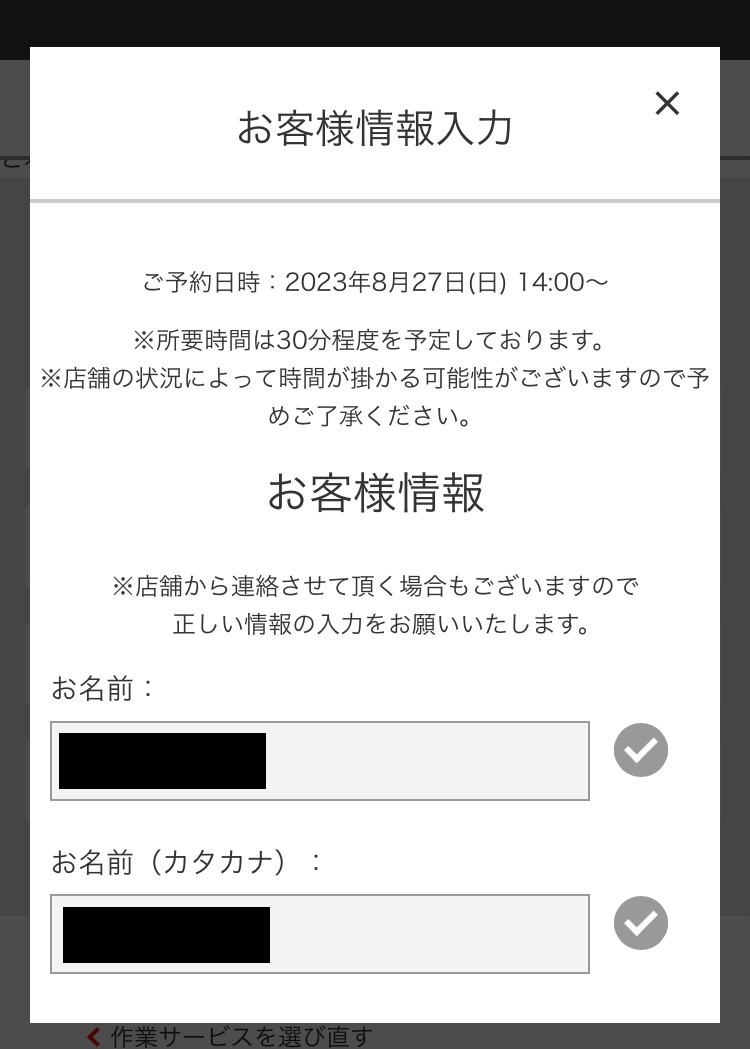Tap the お名前 text field
750x1049 pixels.
(x=320, y=761)
